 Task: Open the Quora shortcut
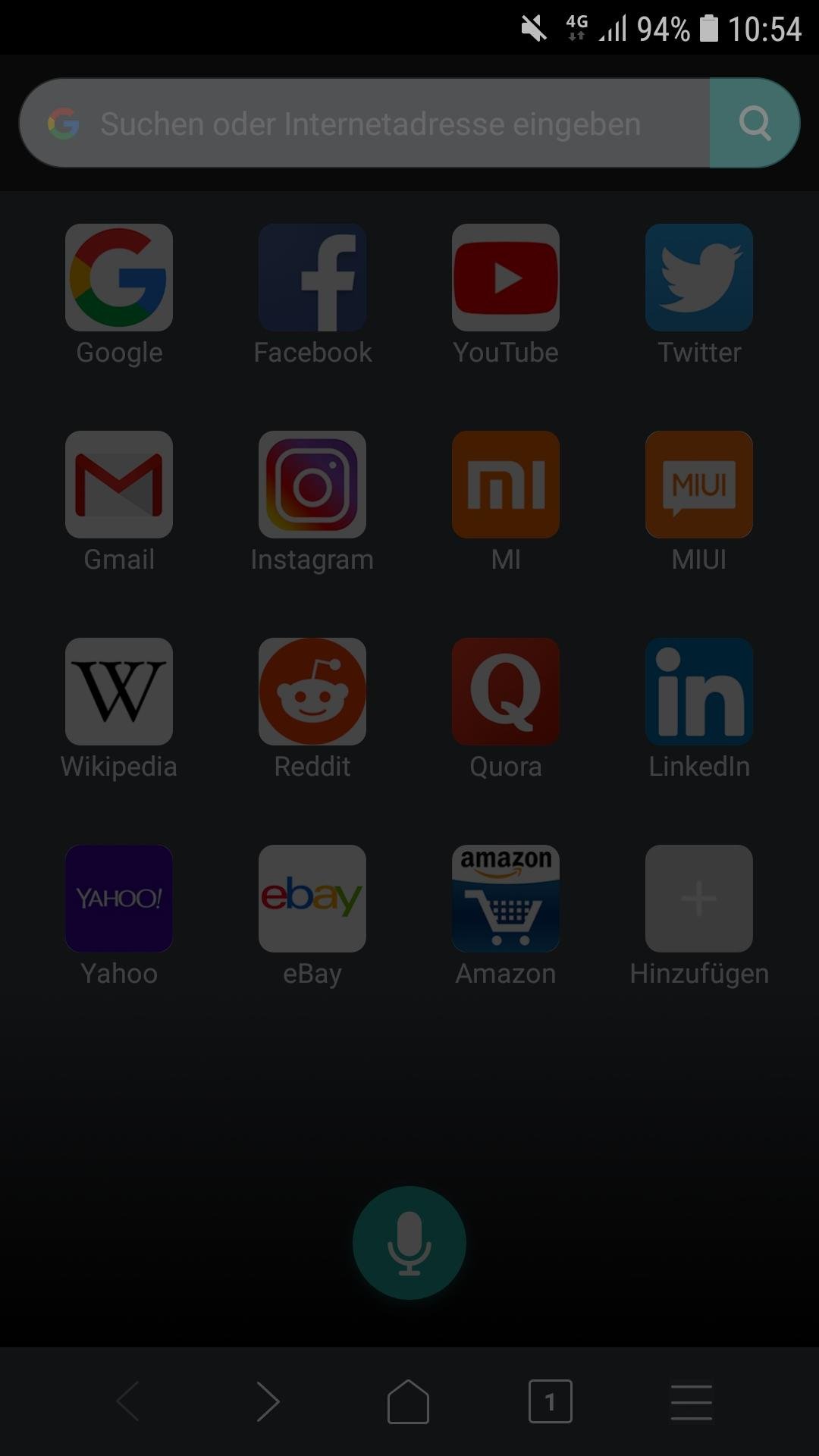[506, 692]
